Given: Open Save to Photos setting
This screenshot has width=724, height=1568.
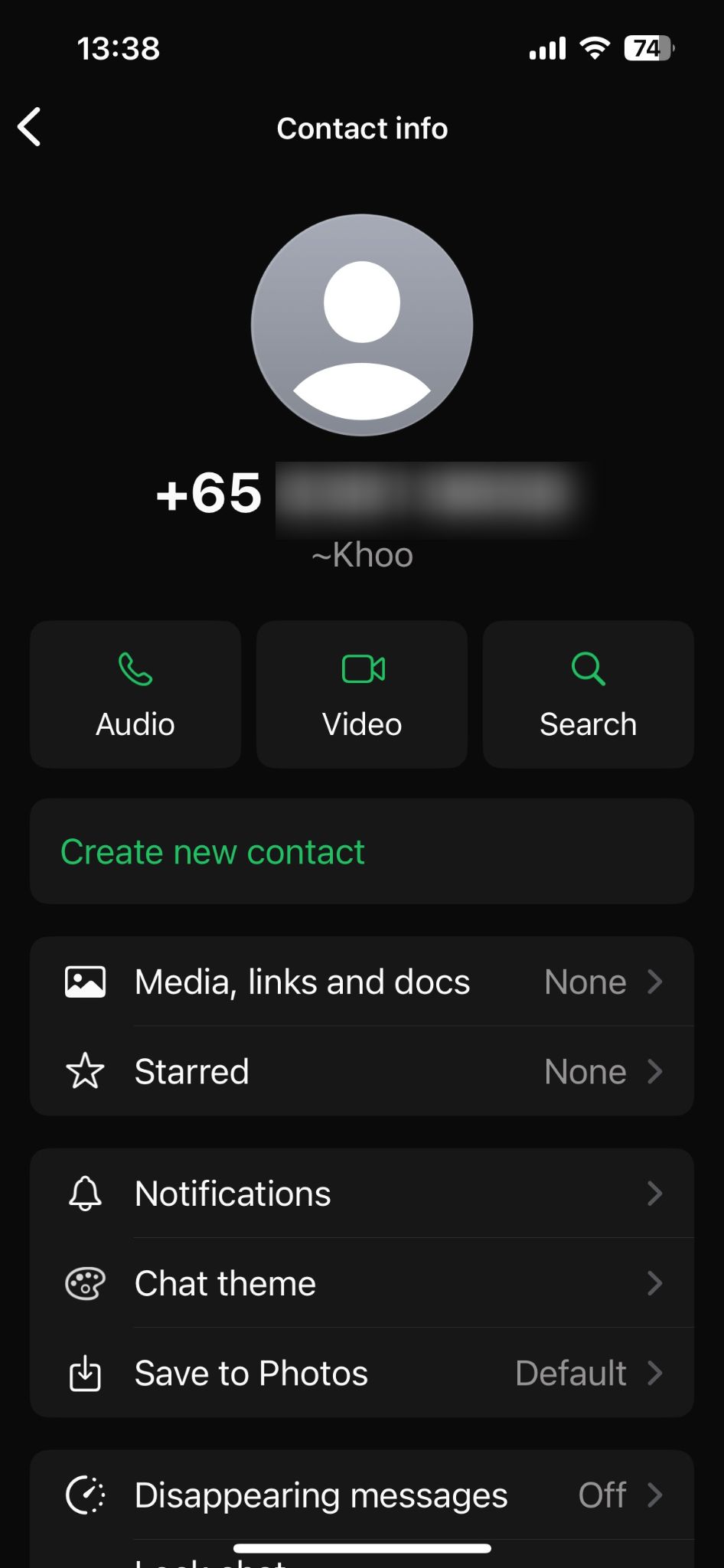Looking at the screenshot, I should coord(362,1373).
